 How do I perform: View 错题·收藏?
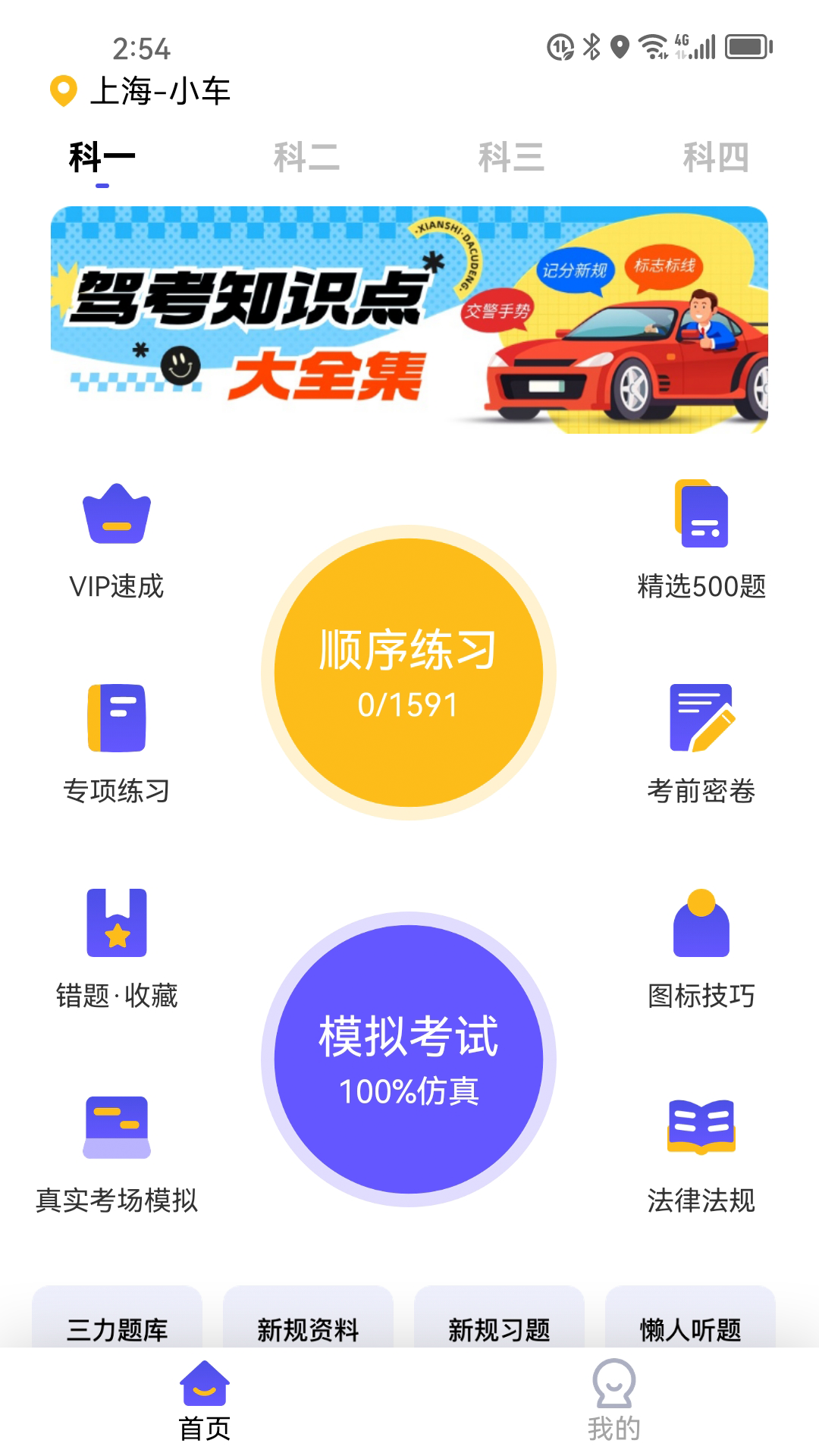[117, 949]
